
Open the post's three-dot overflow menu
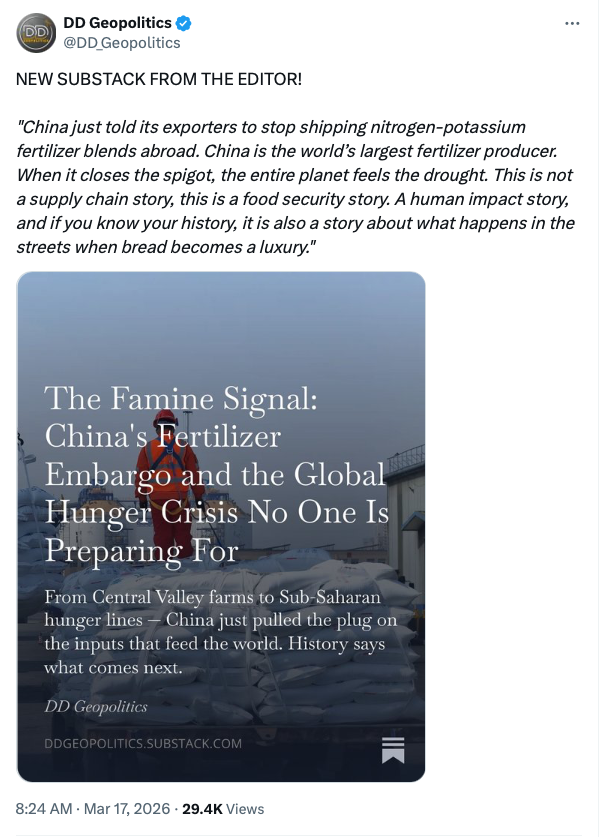(572, 24)
